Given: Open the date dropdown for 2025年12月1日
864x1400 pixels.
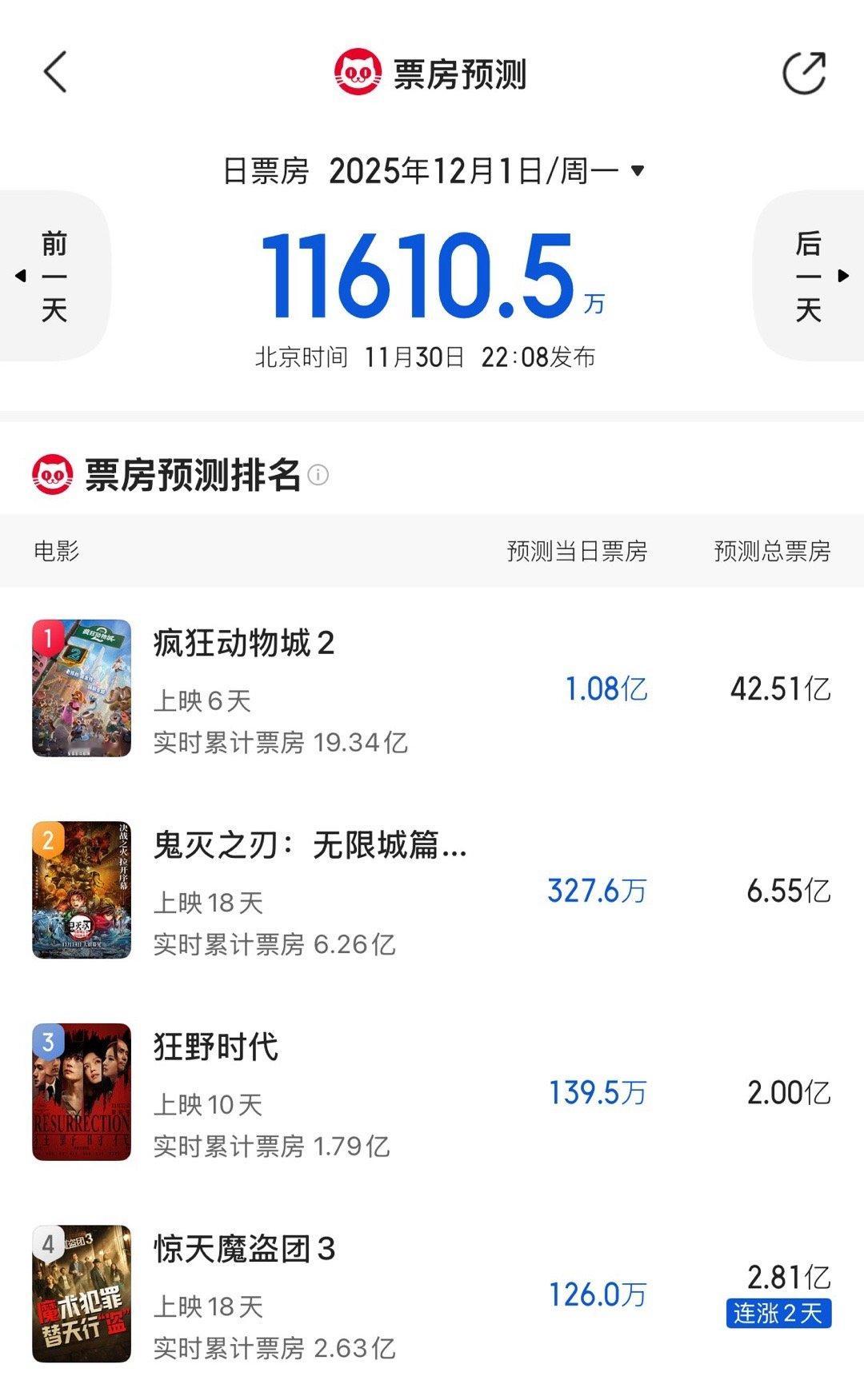Looking at the screenshot, I should pyautogui.click(x=636, y=170).
